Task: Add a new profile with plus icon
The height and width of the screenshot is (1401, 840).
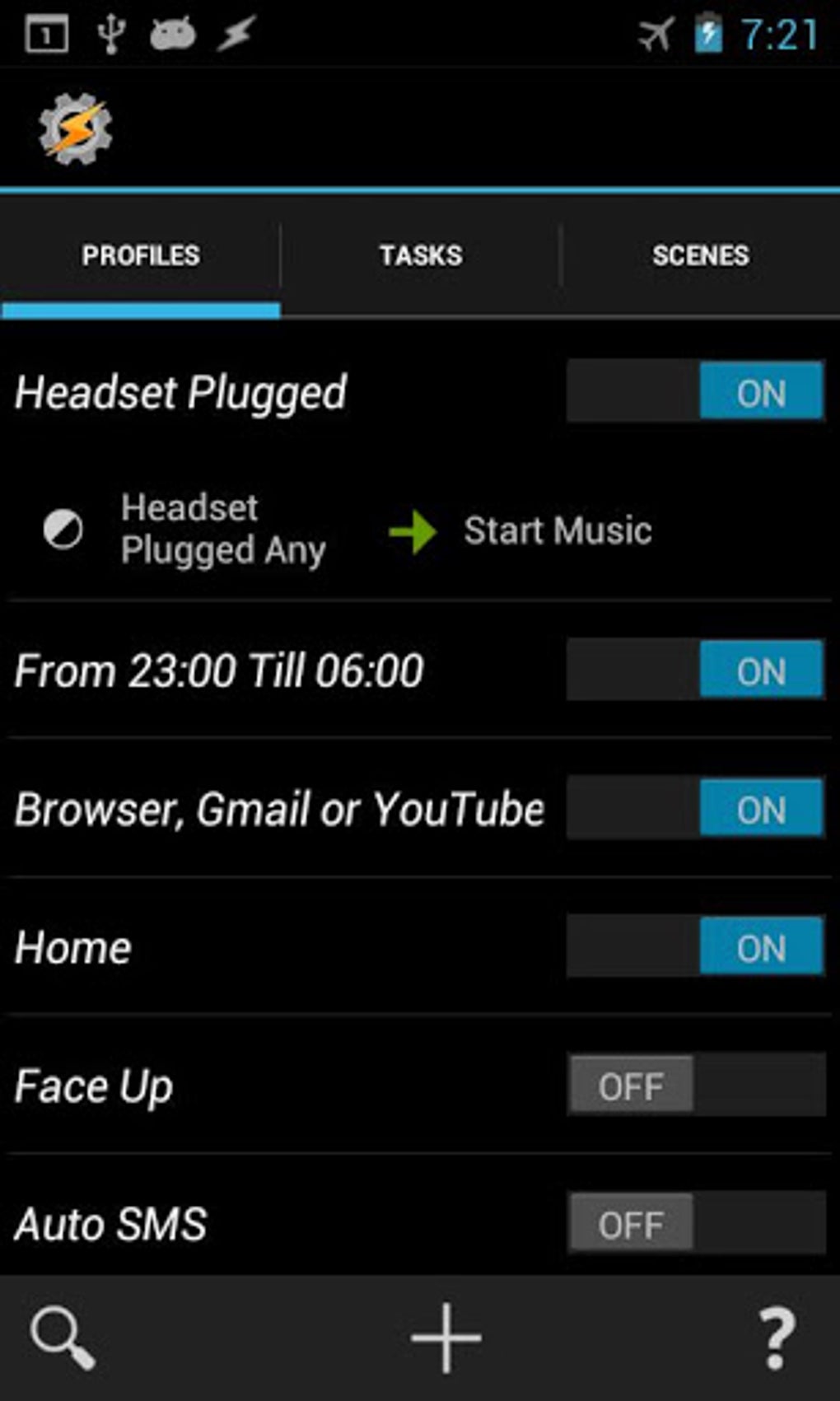Action: (446, 1338)
